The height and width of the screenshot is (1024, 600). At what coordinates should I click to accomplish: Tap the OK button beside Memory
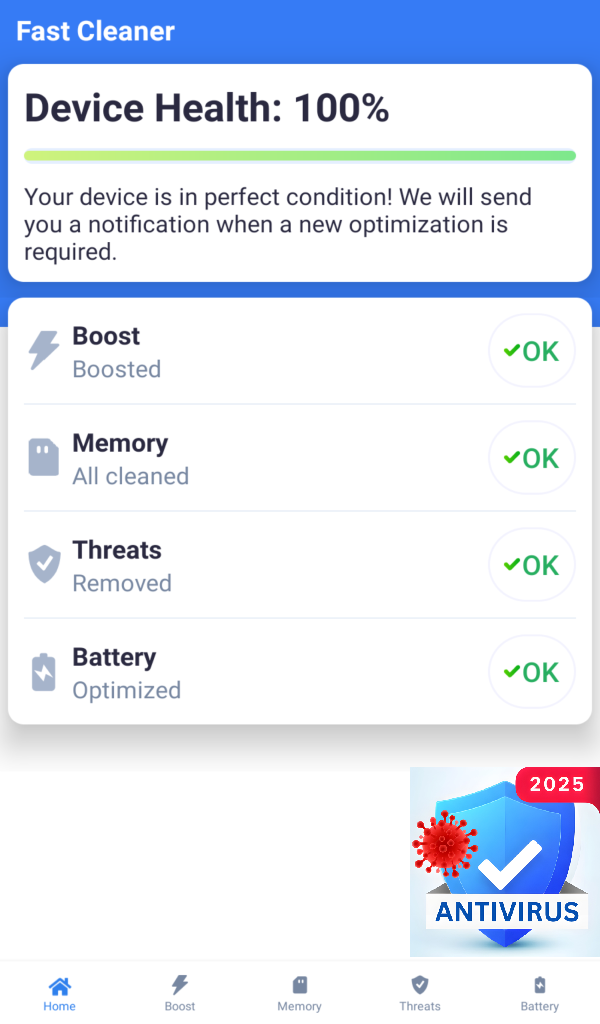[531, 458]
